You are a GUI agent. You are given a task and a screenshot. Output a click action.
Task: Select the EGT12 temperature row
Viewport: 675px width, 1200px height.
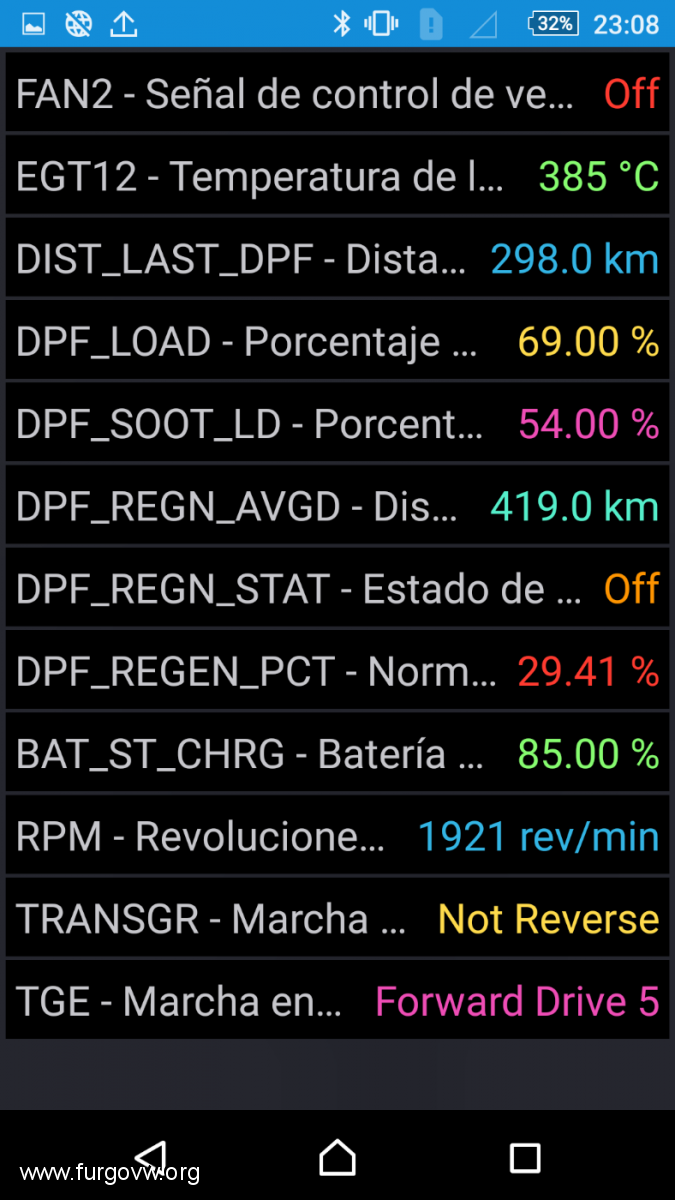(x=337, y=176)
